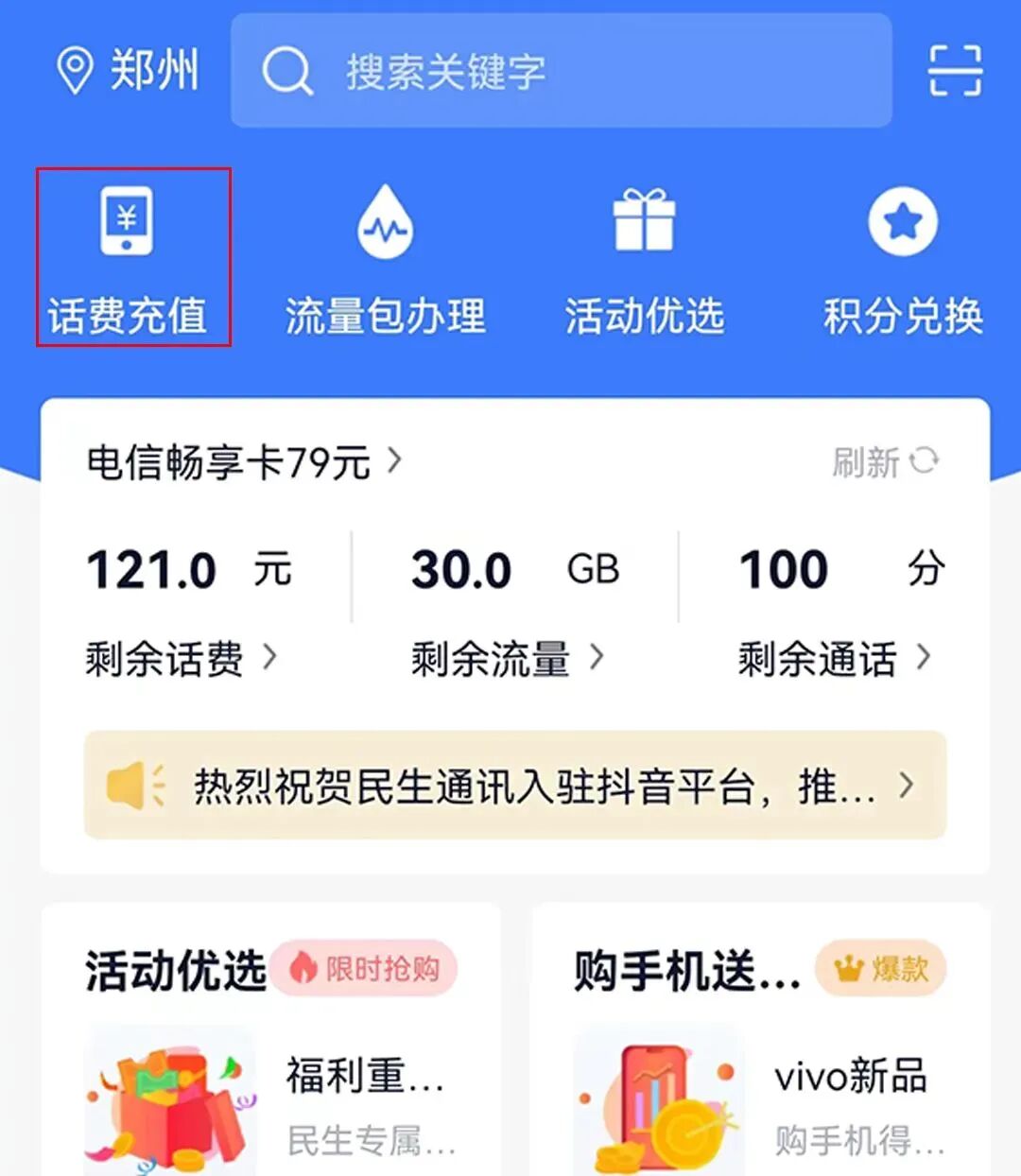Viewport: 1021px width, 1176px height.
Task: Open the 购手机送 爆款 card
Action: pyautogui.click(x=761, y=1039)
